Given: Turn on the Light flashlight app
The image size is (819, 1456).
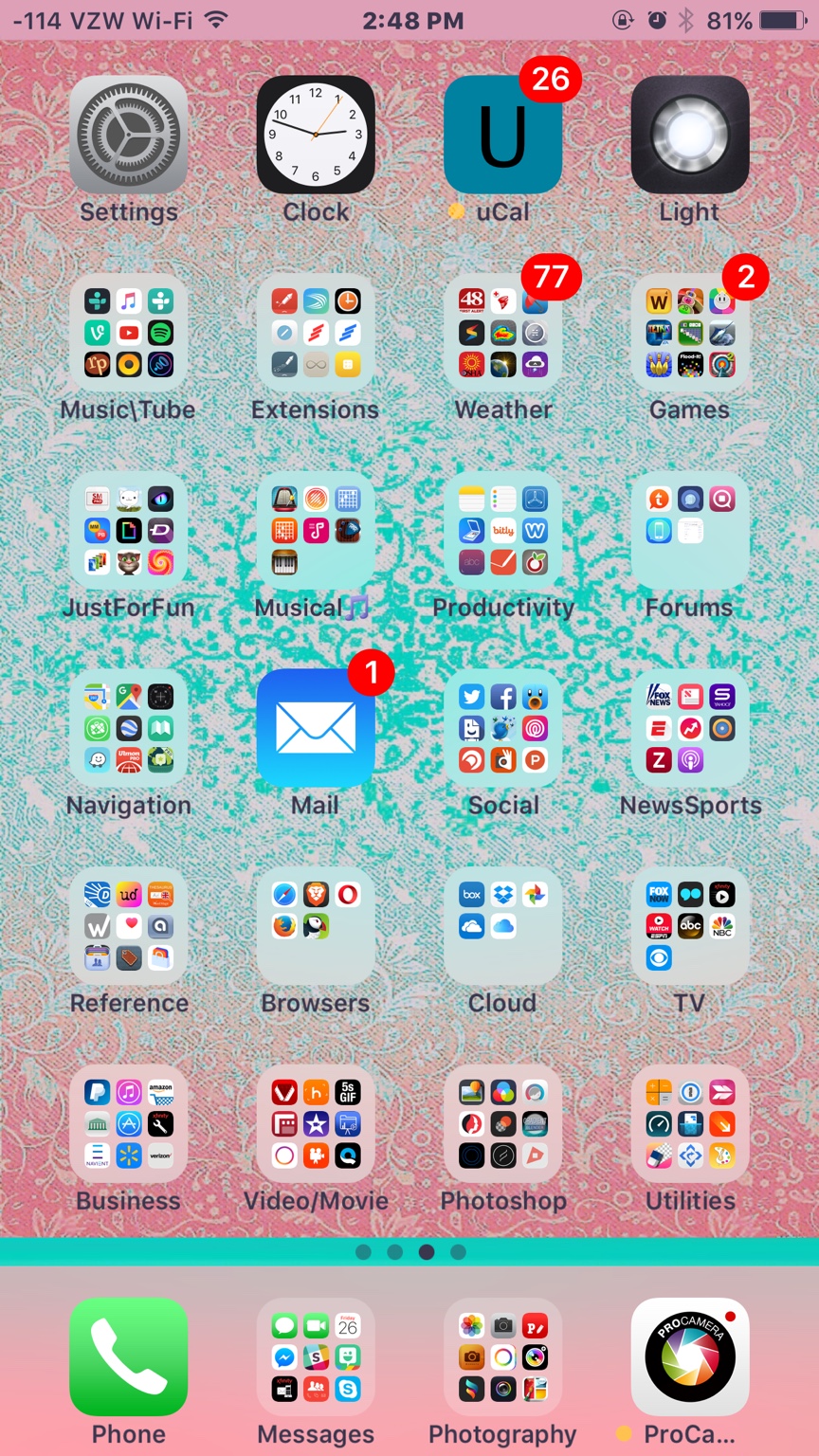Looking at the screenshot, I should click(690, 136).
